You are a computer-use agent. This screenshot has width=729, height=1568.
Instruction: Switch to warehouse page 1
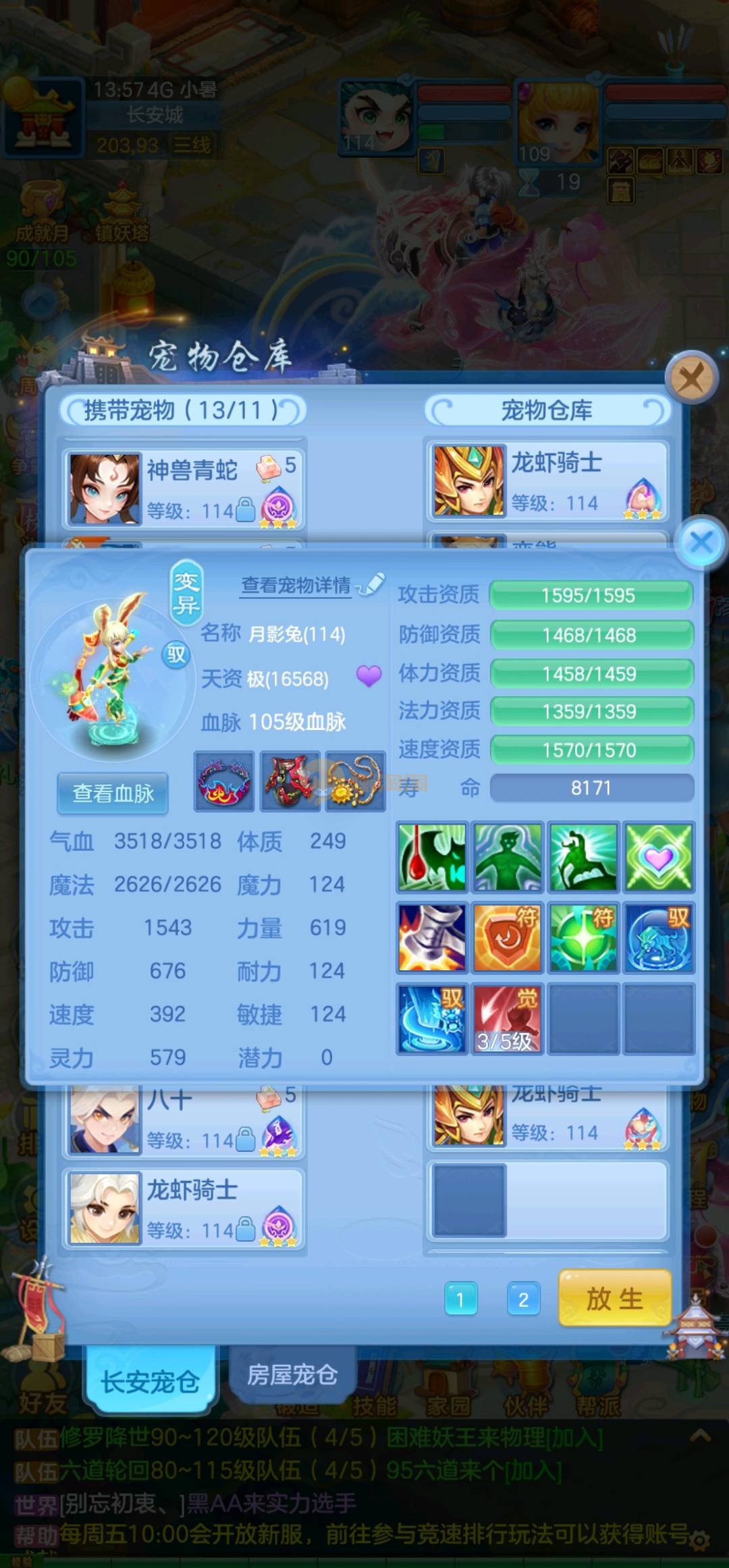pyautogui.click(x=461, y=1299)
